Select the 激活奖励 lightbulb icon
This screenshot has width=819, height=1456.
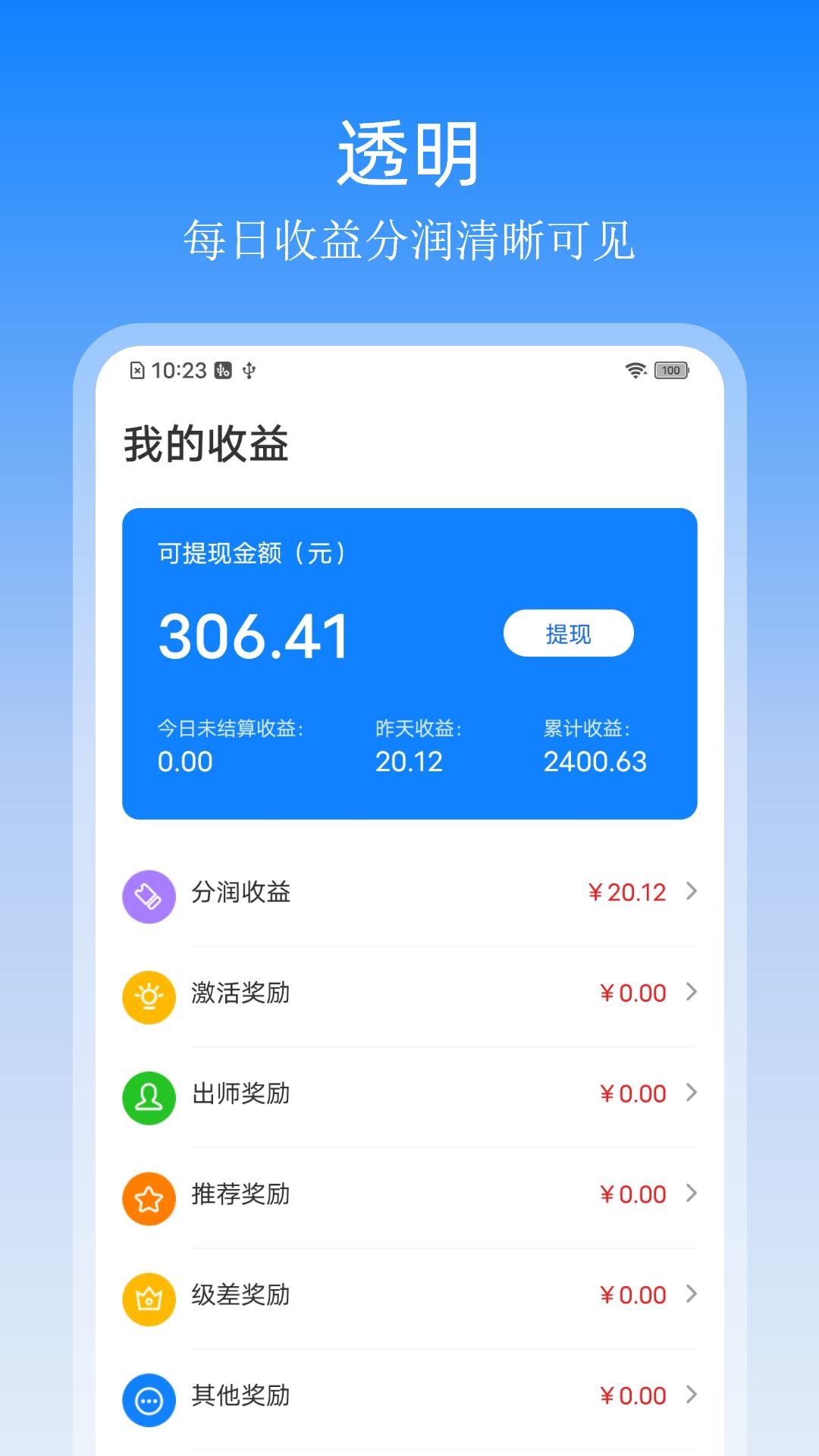pyautogui.click(x=149, y=996)
